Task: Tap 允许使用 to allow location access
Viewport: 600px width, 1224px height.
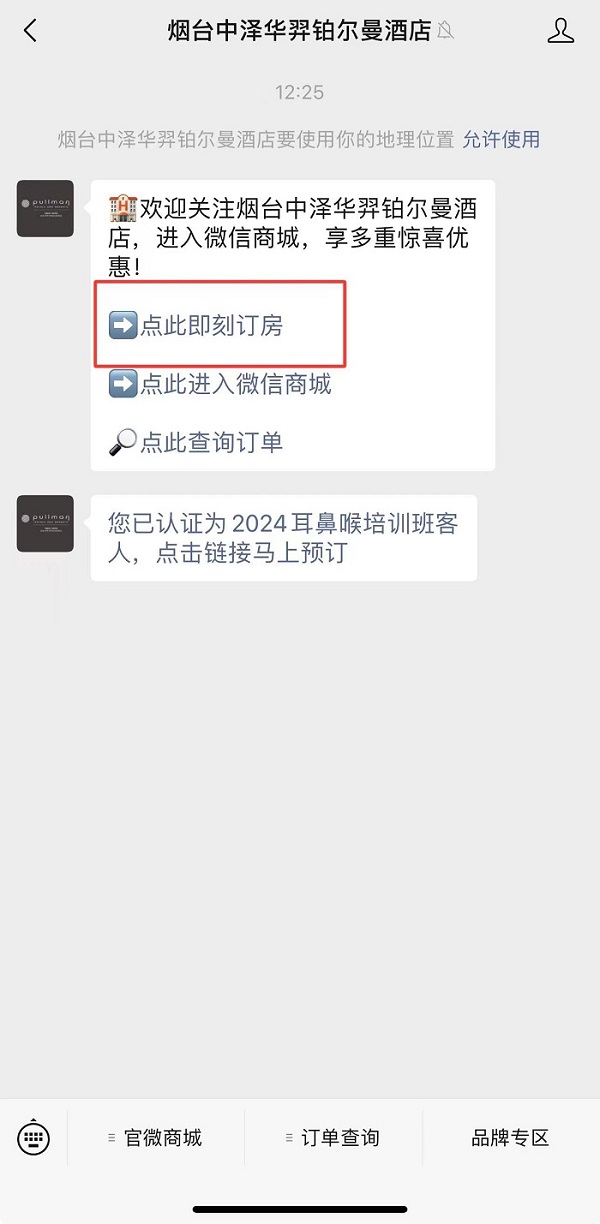Action: 501,139
